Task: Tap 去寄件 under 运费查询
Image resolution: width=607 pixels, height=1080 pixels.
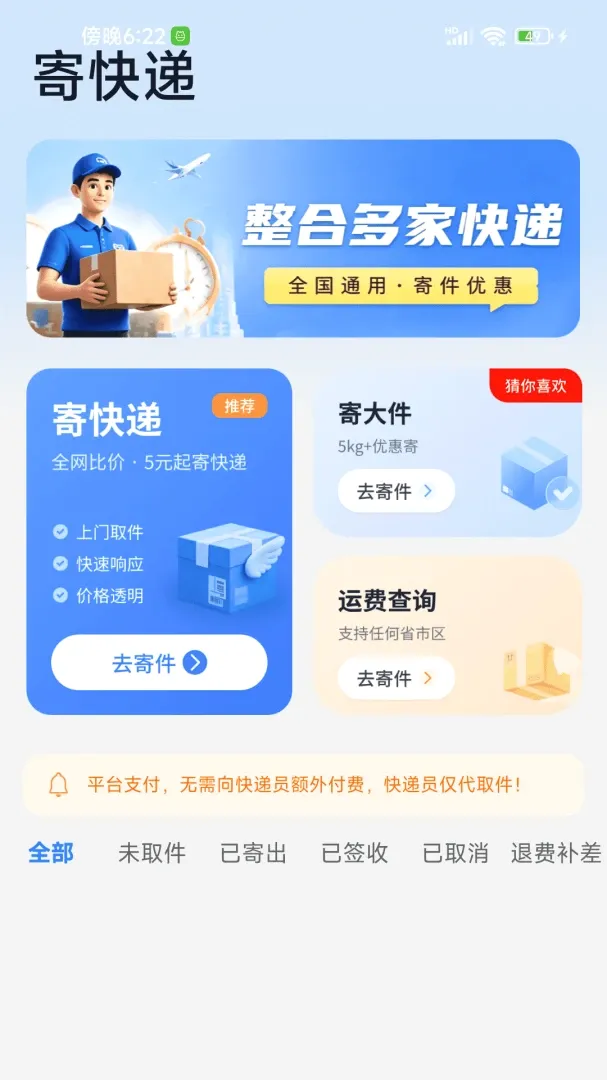Action: tap(396, 678)
